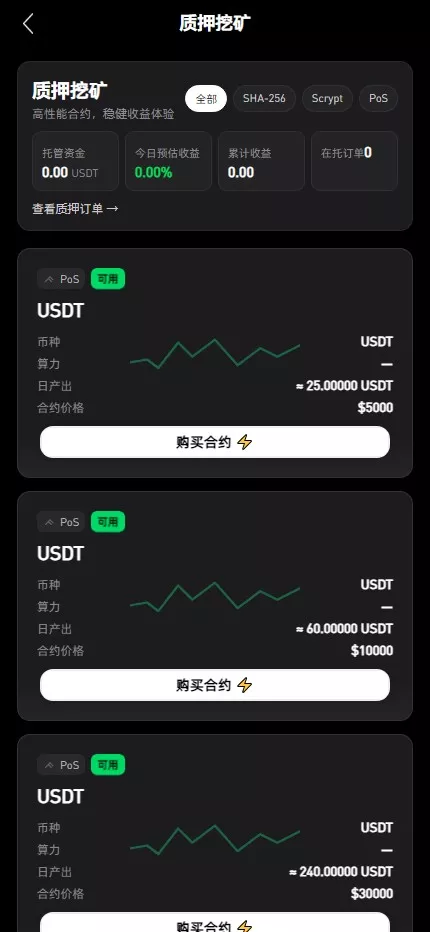Open 查看质押订单 link
The width and height of the screenshot is (430, 932).
(75, 209)
